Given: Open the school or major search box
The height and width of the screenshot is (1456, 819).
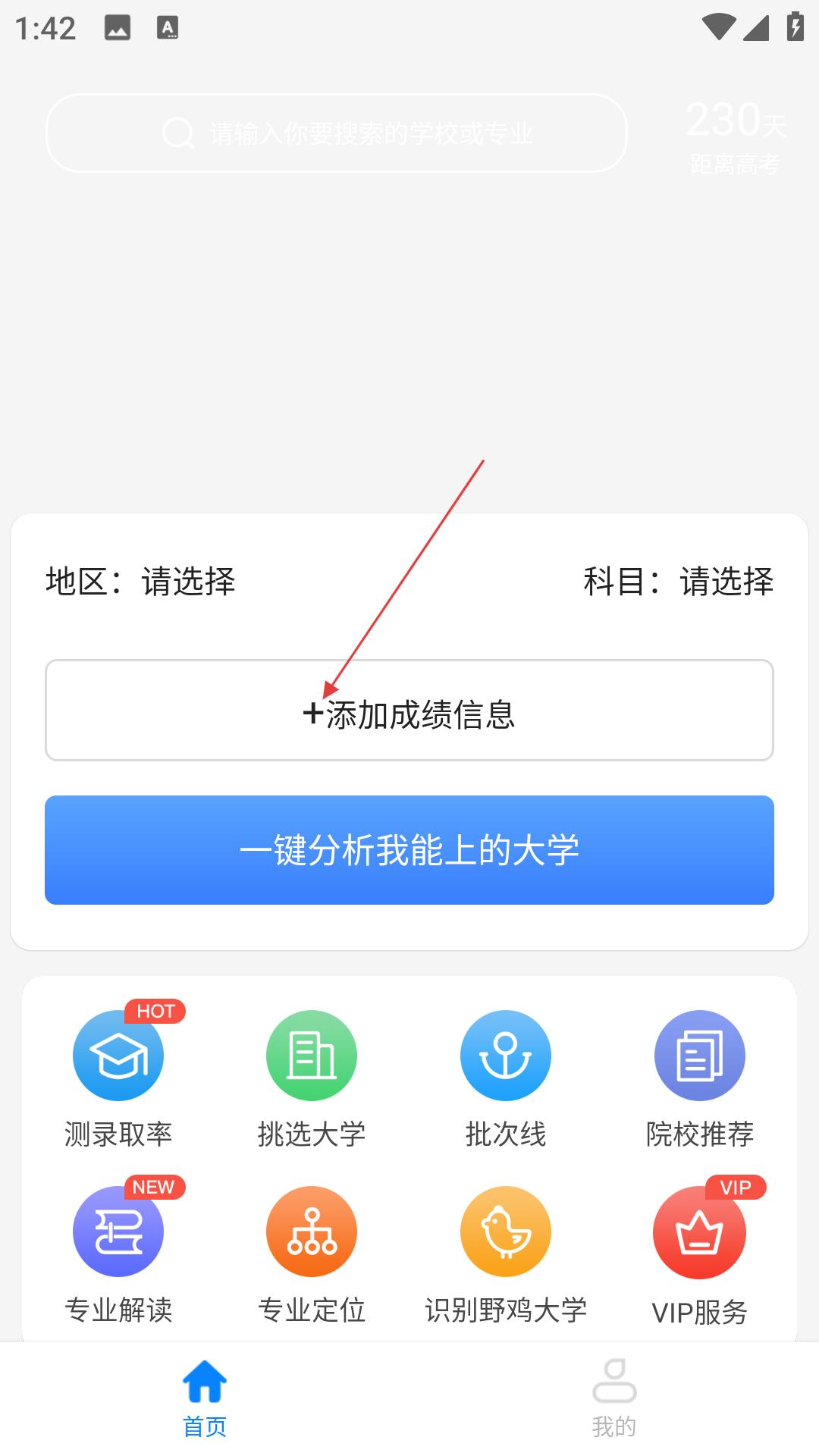Looking at the screenshot, I should 337,133.
